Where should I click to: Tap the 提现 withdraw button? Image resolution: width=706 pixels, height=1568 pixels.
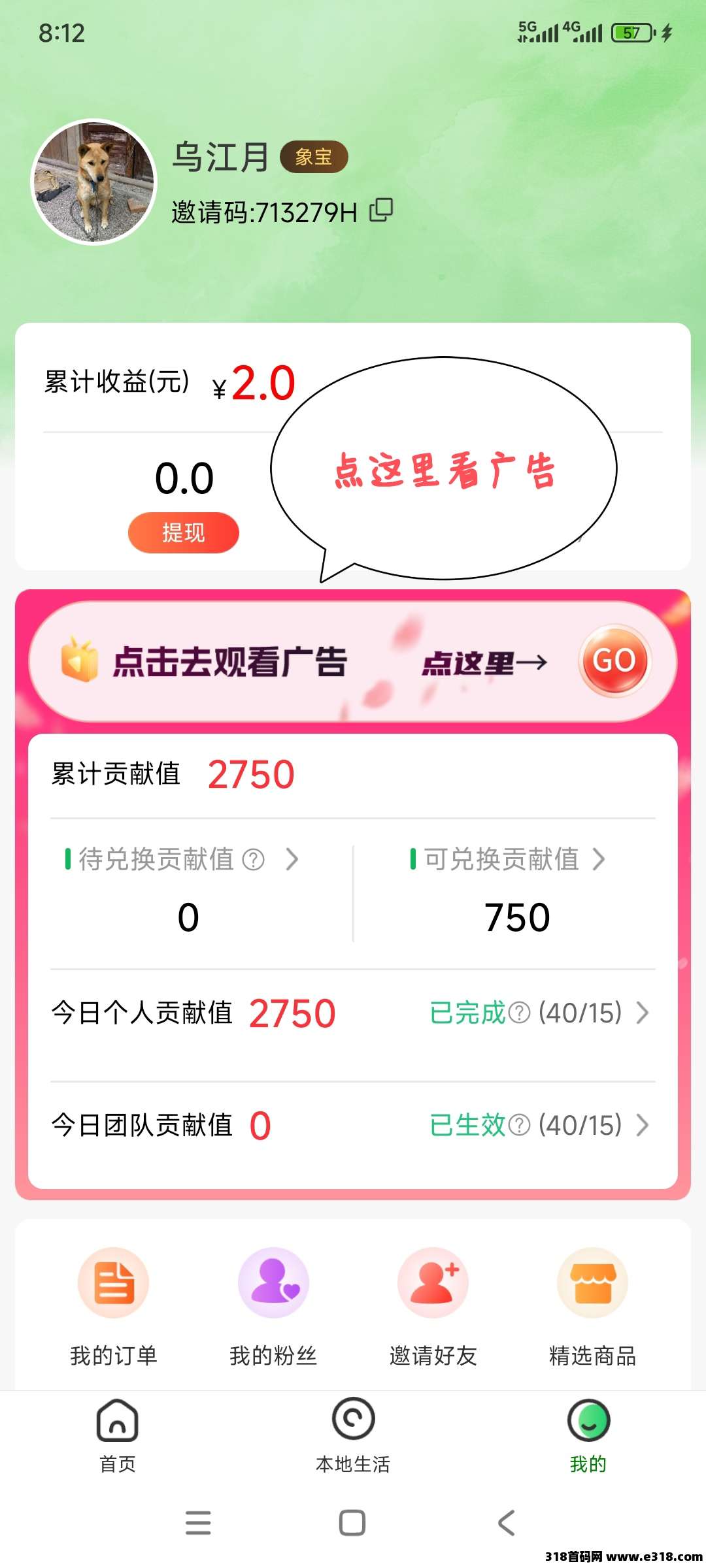pyautogui.click(x=184, y=532)
